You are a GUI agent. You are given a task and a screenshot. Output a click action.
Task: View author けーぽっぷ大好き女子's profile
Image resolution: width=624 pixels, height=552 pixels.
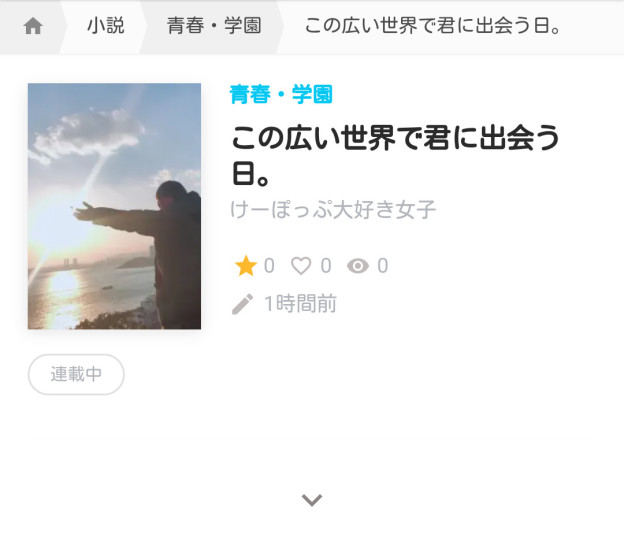pyautogui.click(x=333, y=210)
